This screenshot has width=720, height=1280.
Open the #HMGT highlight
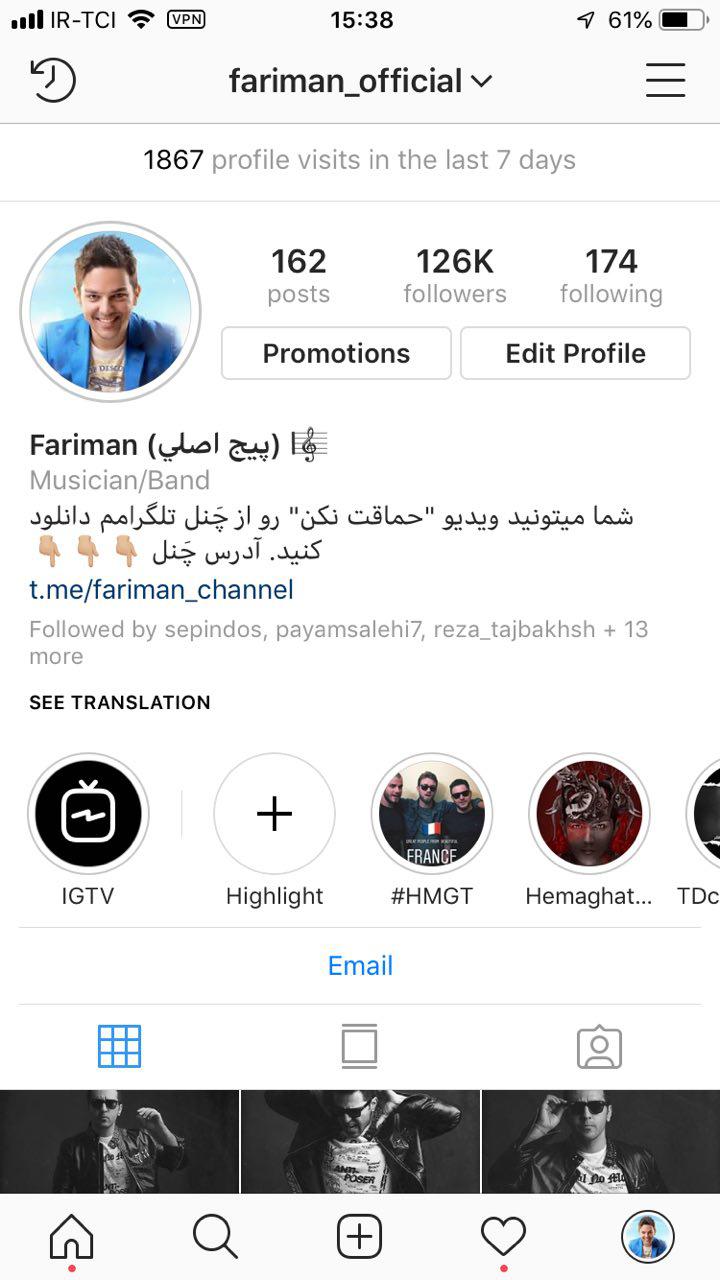click(432, 814)
